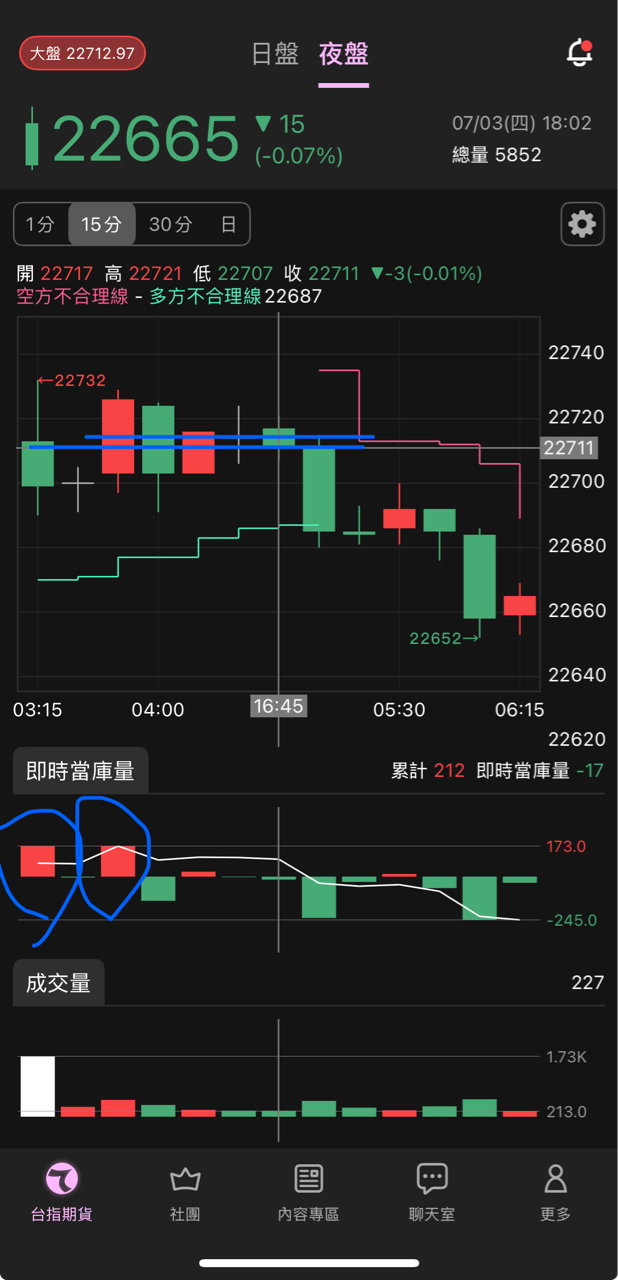Enter the 聊天室 tab
Viewport: 618px width, 1280px height.
point(432,1192)
